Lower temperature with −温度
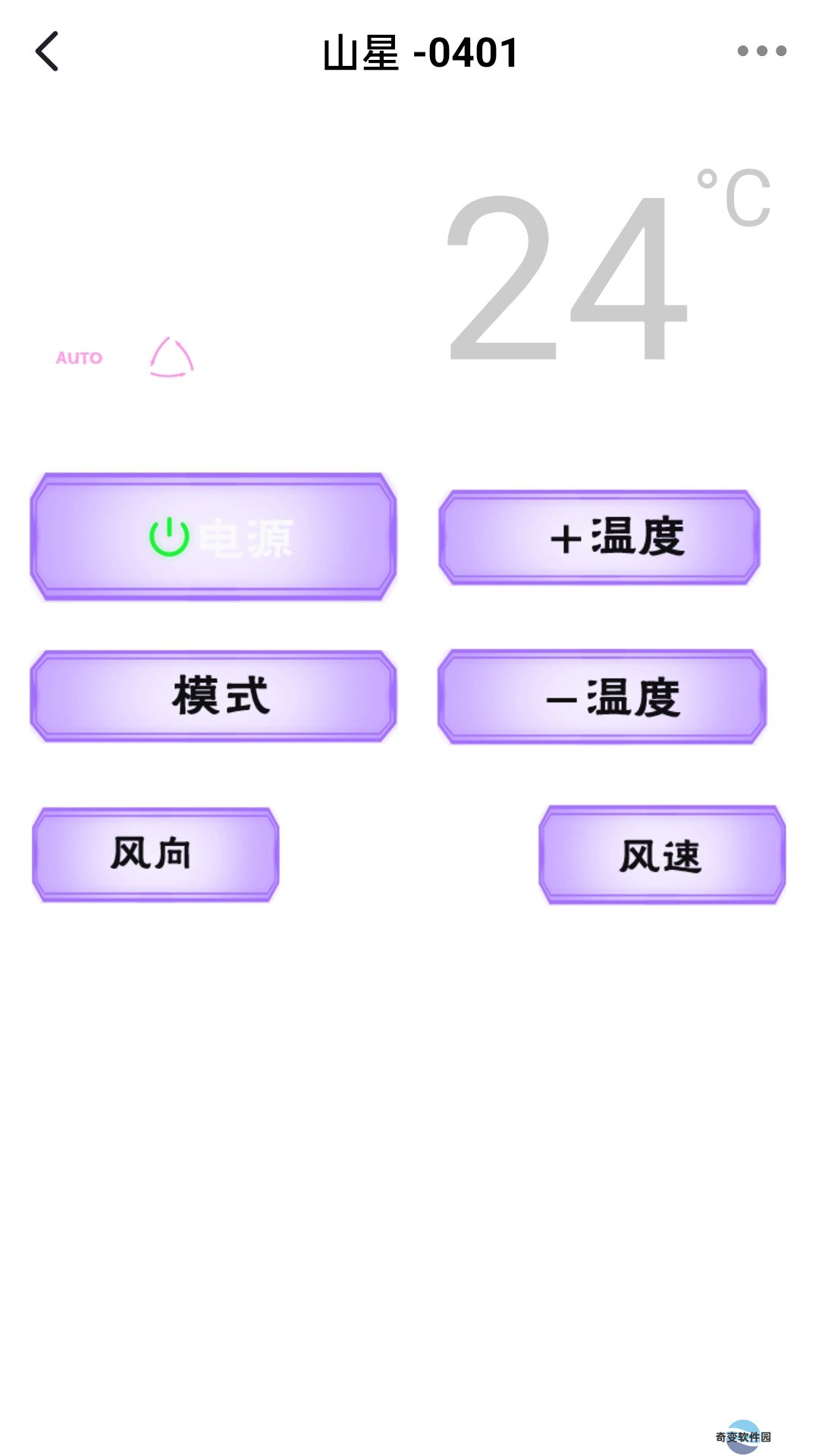 (x=602, y=697)
